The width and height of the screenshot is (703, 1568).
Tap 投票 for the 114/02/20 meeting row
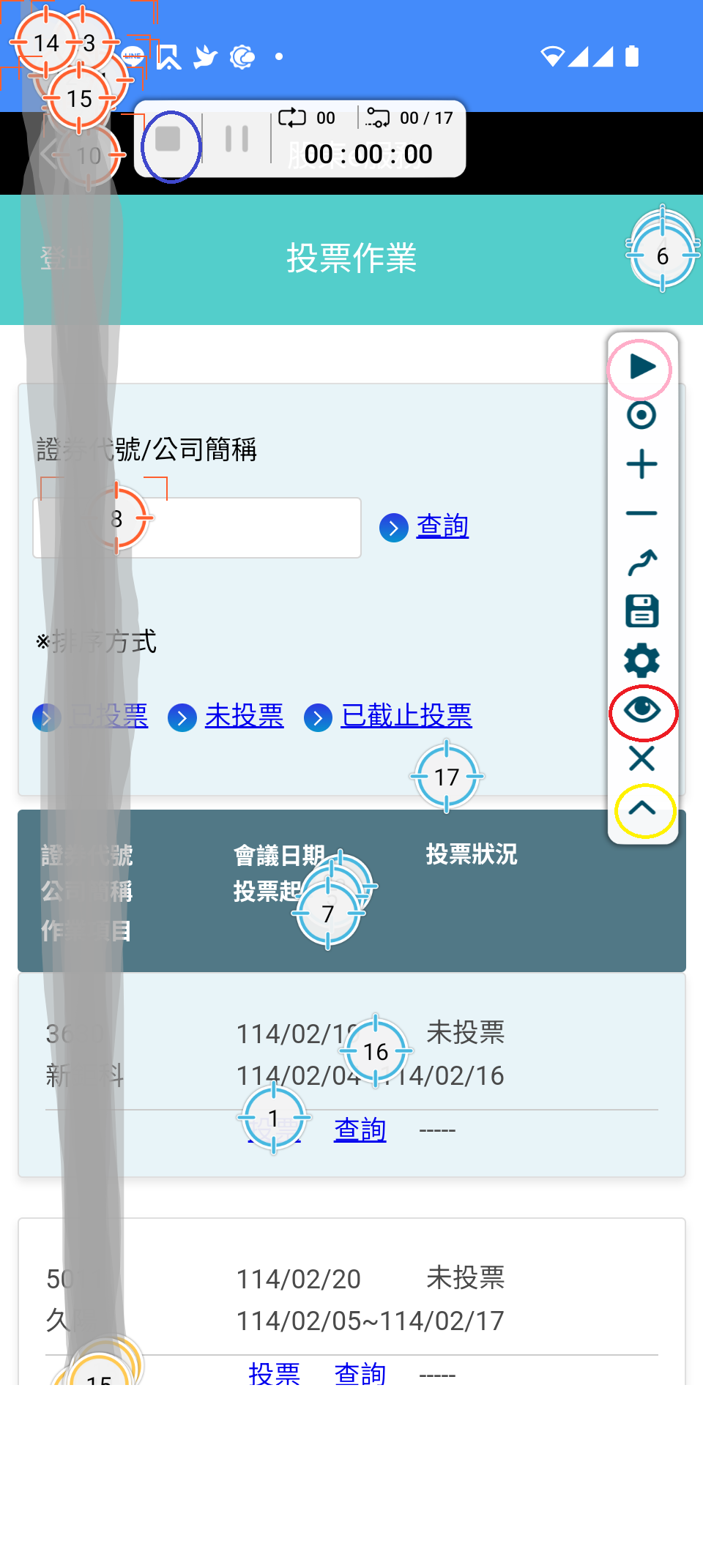(x=275, y=1373)
